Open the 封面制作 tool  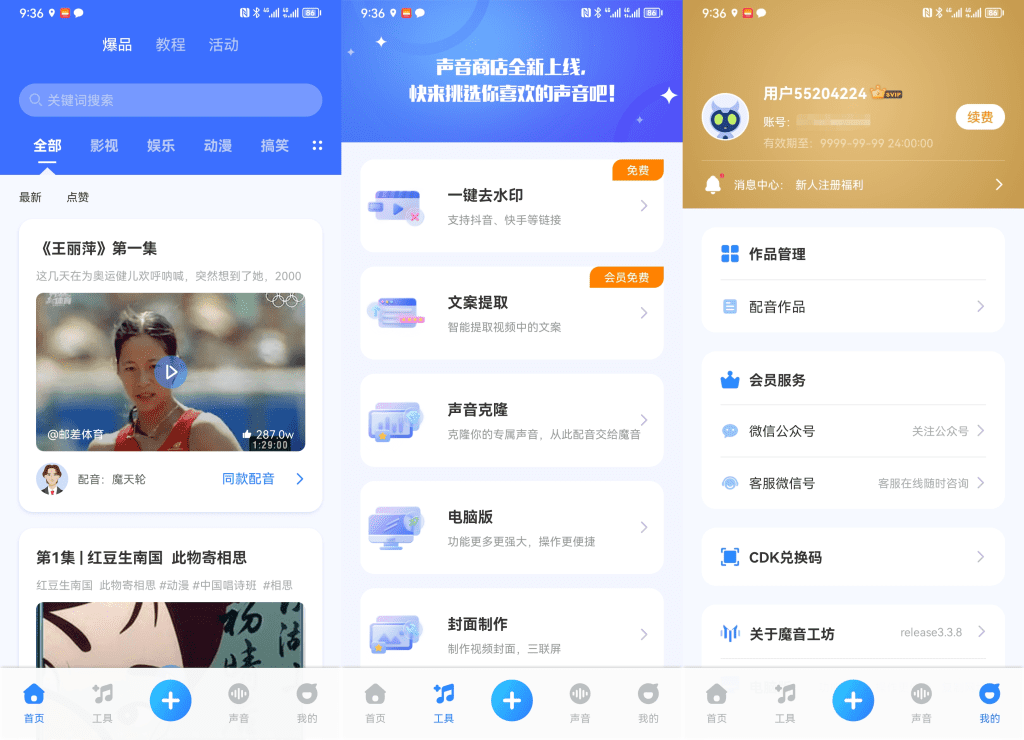coord(511,634)
